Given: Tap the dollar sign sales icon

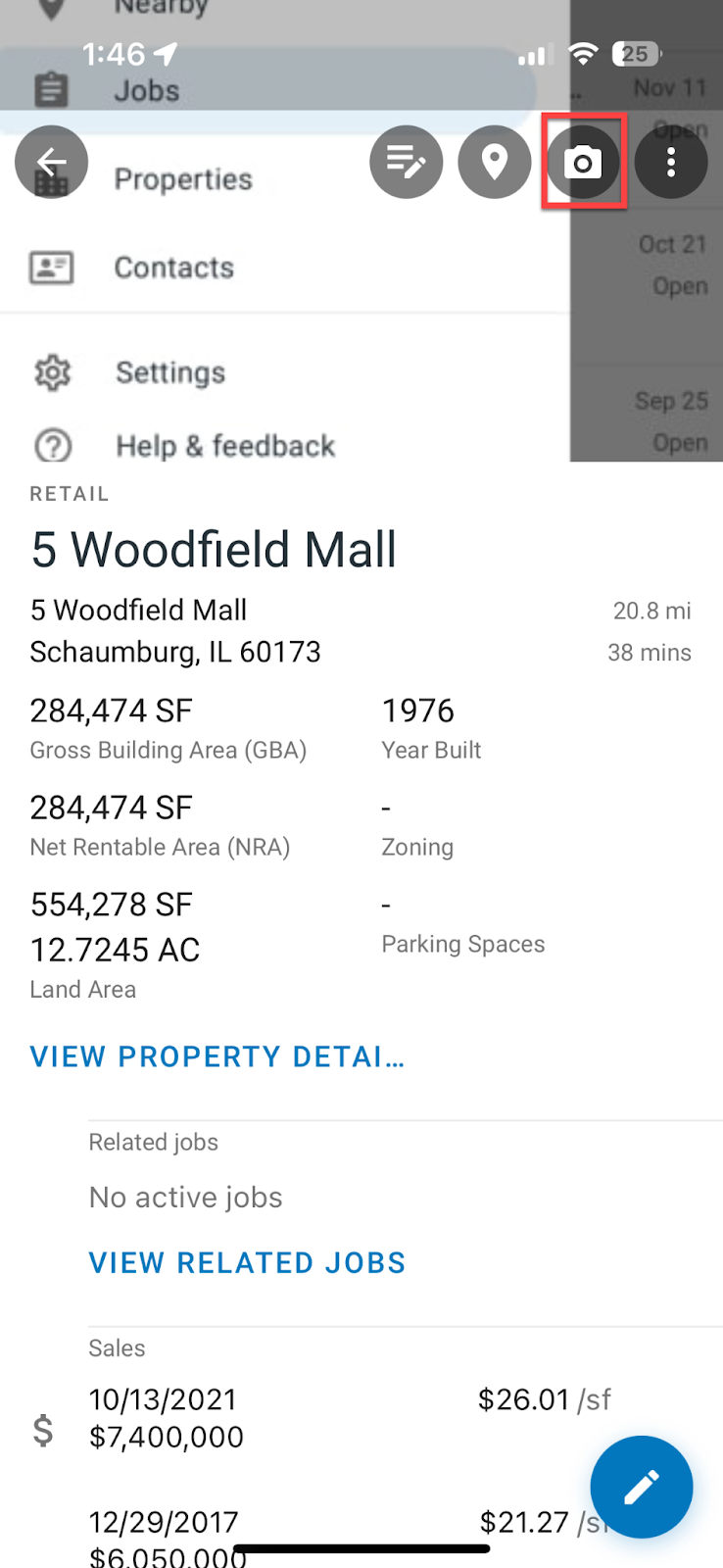Looking at the screenshot, I should pos(43,1433).
